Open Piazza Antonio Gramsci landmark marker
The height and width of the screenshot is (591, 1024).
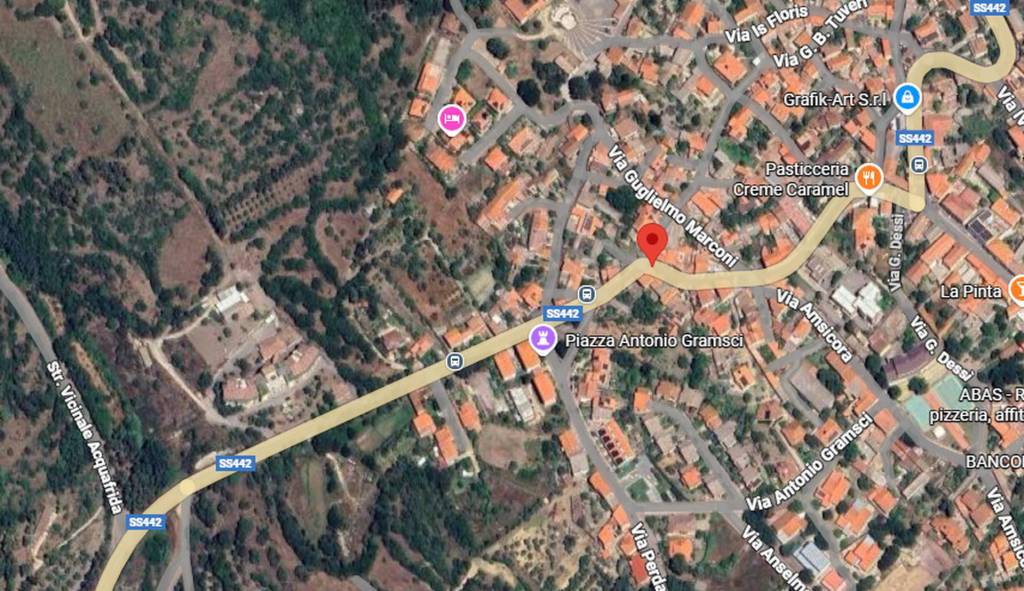click(543, 340)
